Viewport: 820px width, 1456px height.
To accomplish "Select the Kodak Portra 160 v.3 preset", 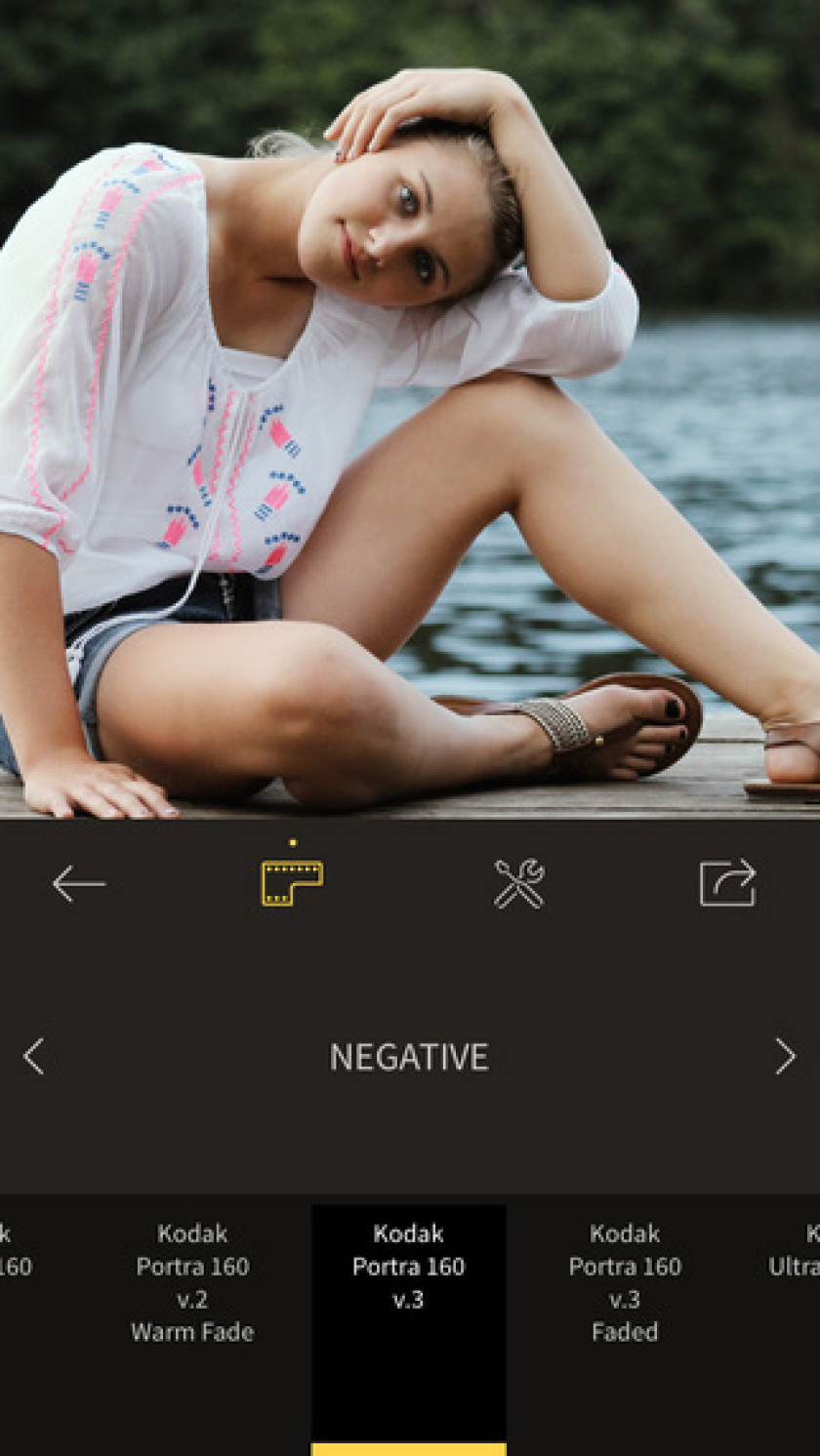I will click(x=408, y=1329).
